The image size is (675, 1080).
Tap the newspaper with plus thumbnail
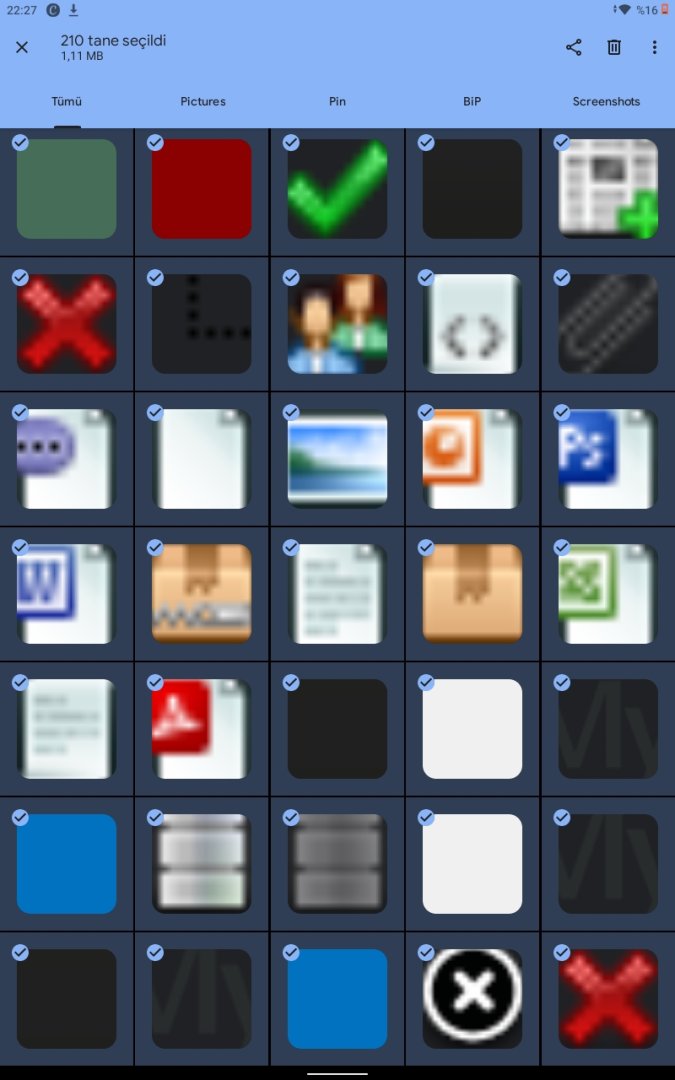click(x=607, y=189)
